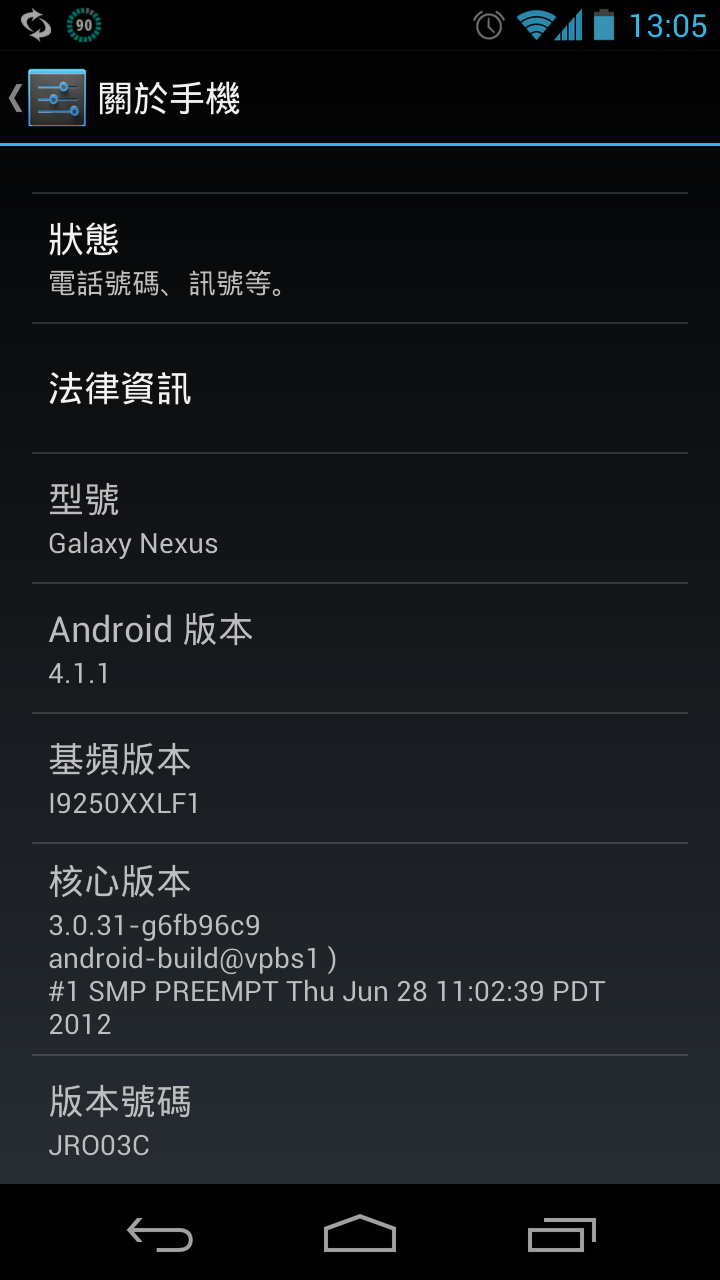This screenshot has height=1280, width=720.
Task: Tap the Android 版本 4.1.1 row
Action: point(360,648)
